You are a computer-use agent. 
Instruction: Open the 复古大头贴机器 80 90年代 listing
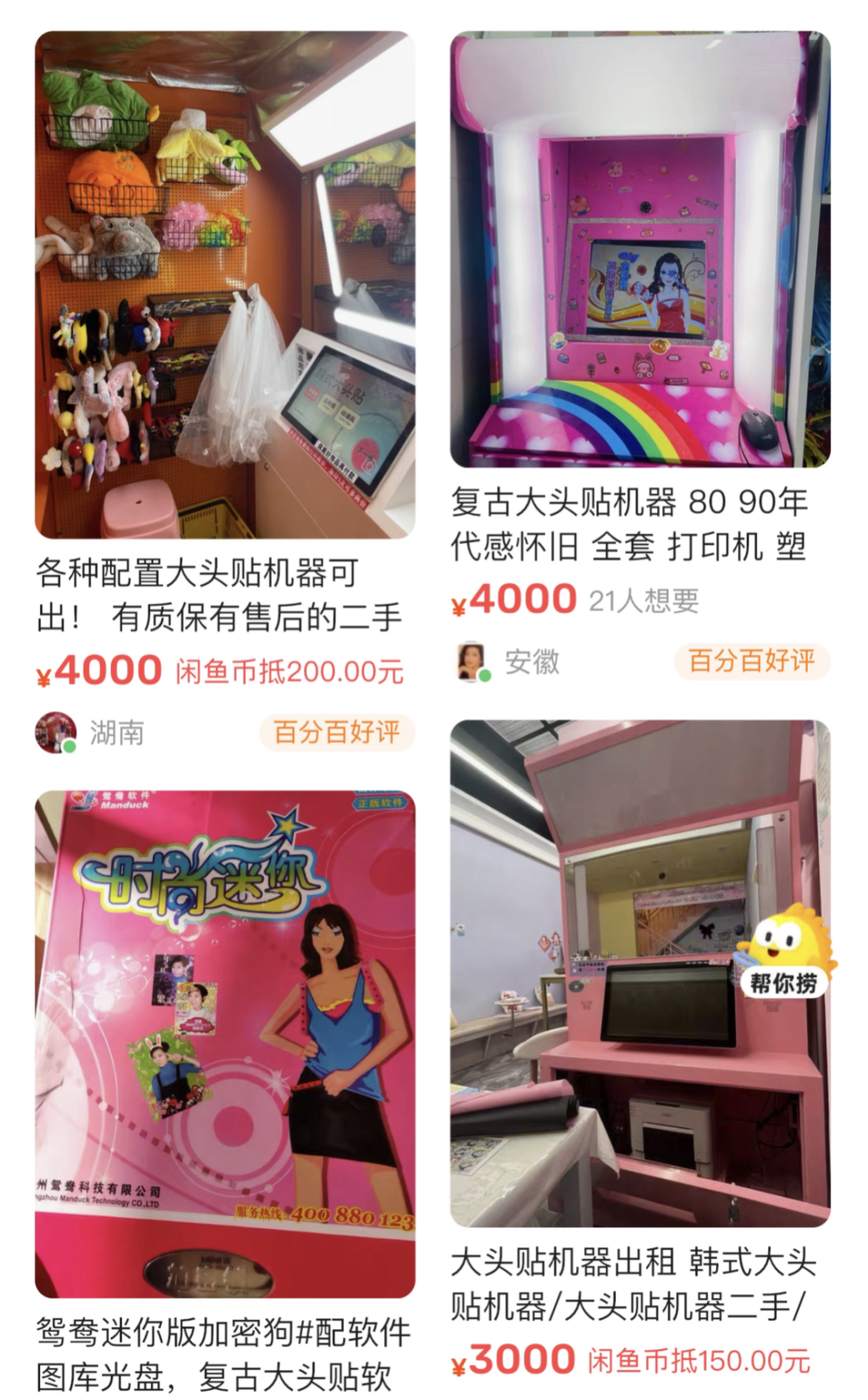click(x=640, y=249)
